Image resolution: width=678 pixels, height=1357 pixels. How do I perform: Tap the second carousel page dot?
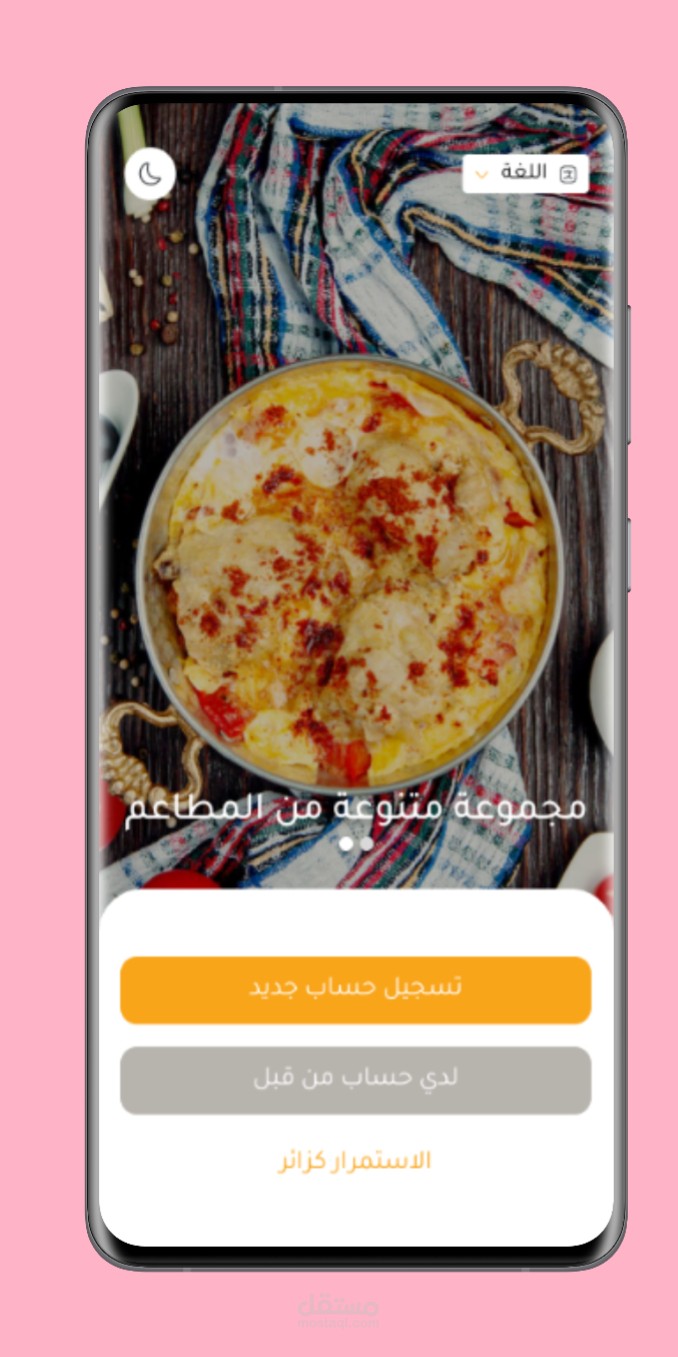(367, 844)
